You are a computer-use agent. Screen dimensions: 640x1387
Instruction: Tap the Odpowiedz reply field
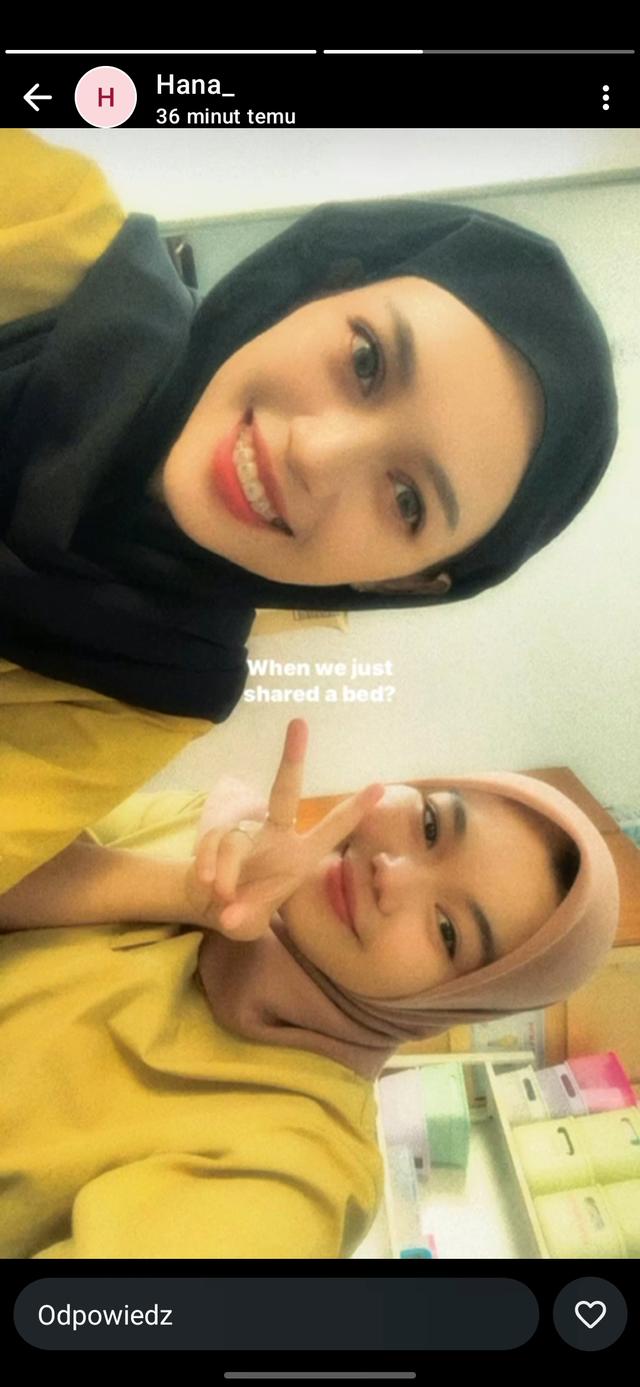pos(276,1315)
